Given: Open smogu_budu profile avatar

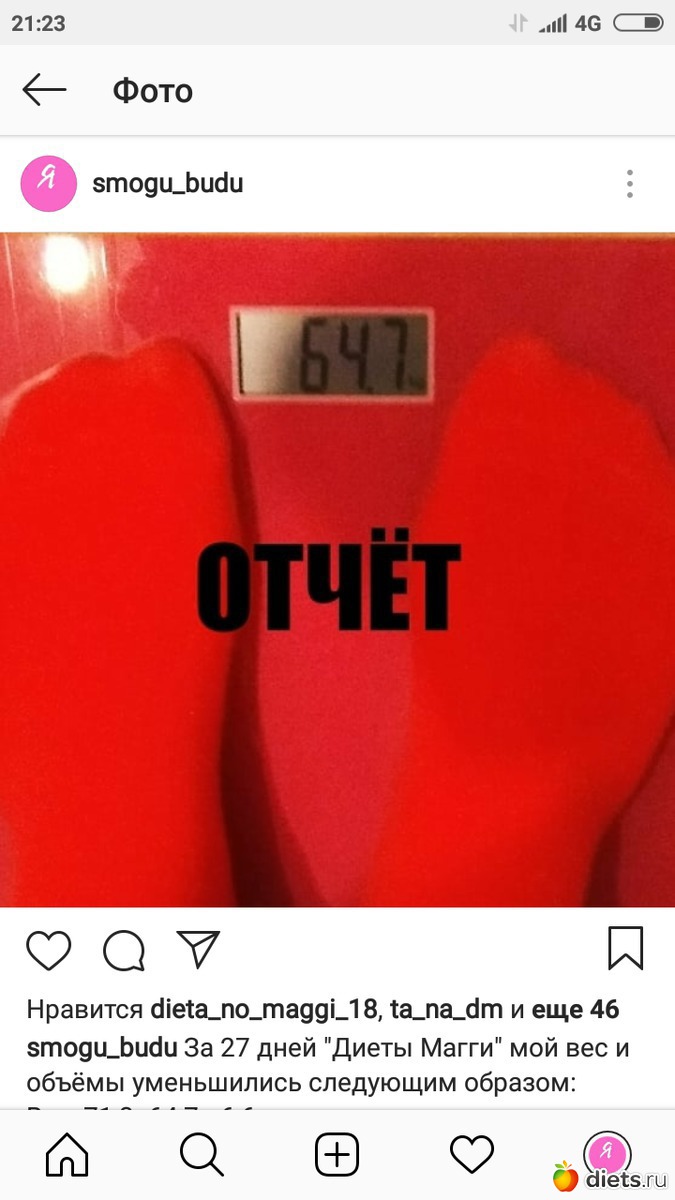Looking at the screenshot, I should click(x=49, y=184).
